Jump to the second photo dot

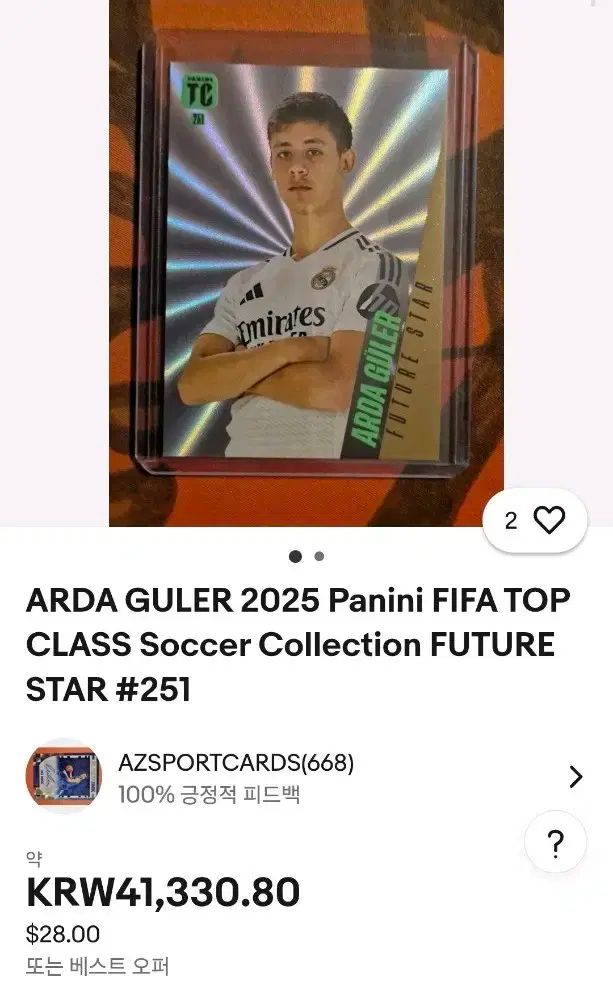click(319, 556)
